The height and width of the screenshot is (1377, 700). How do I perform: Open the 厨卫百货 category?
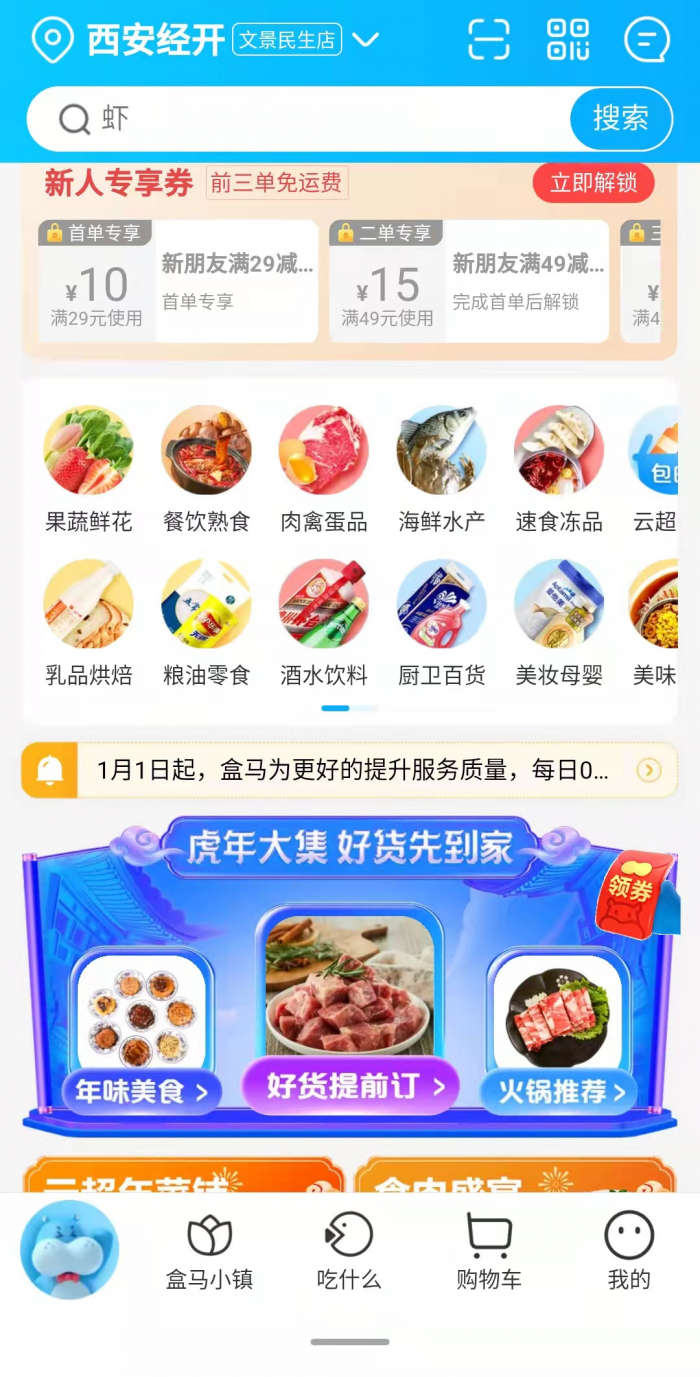(x=441, y=622)
